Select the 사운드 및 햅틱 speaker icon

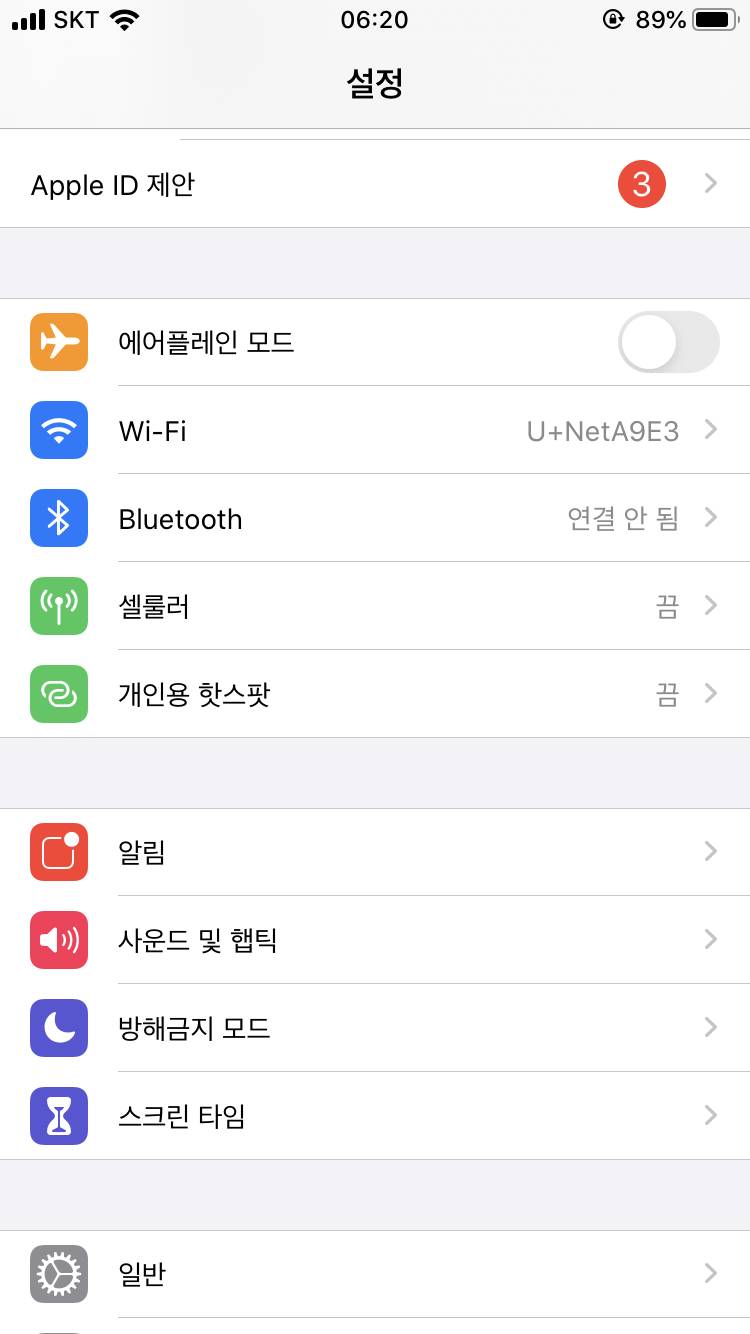pyautogui.click(x=58, y=939)
